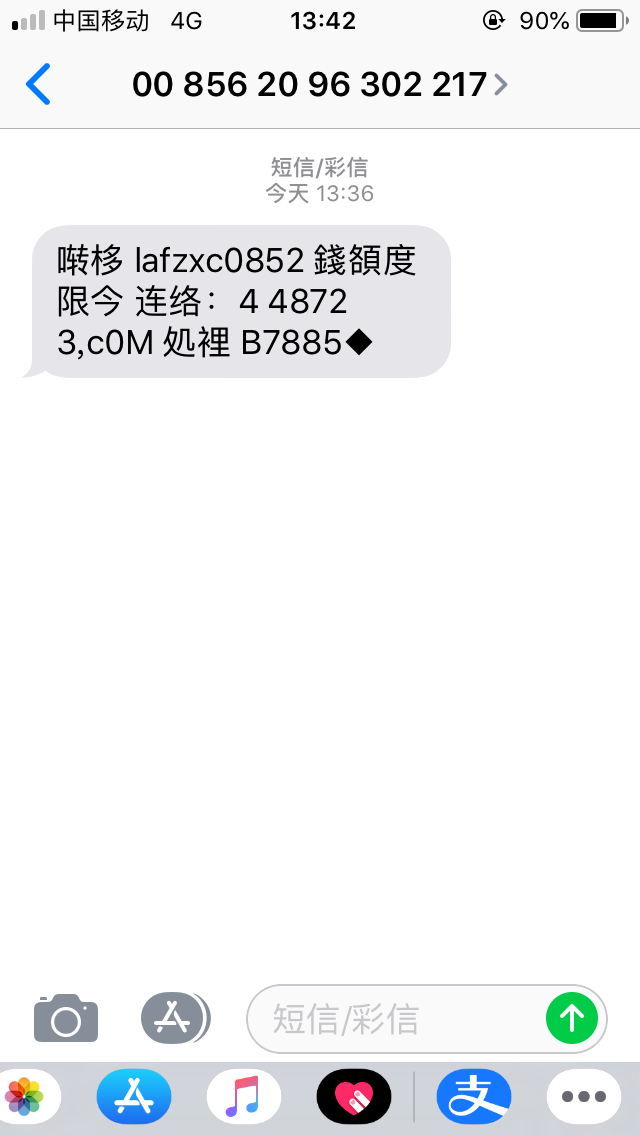Open the Photos app in the app strip
Viewport: 640px width, 1136px height.
click(26, 1097)
